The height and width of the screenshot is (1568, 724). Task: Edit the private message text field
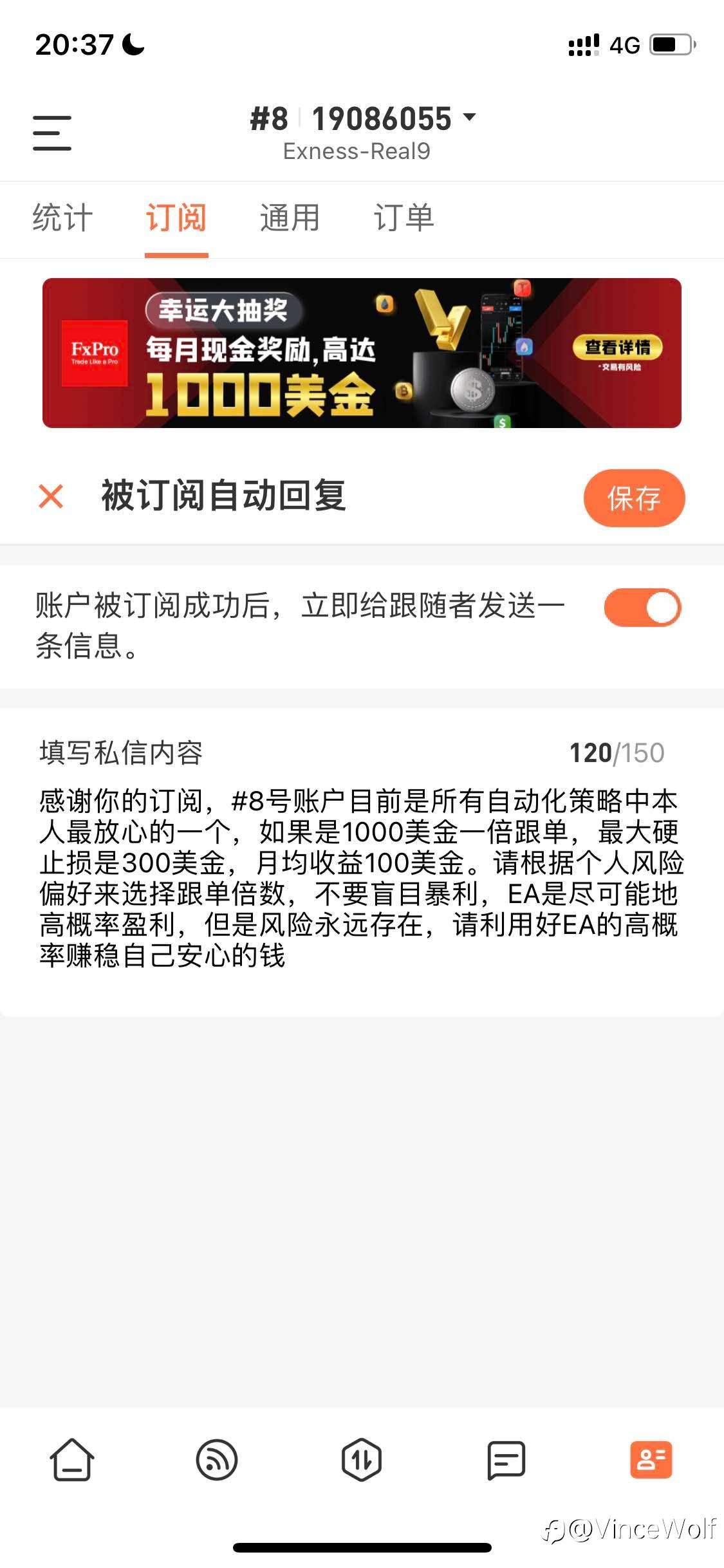point(360,879)
